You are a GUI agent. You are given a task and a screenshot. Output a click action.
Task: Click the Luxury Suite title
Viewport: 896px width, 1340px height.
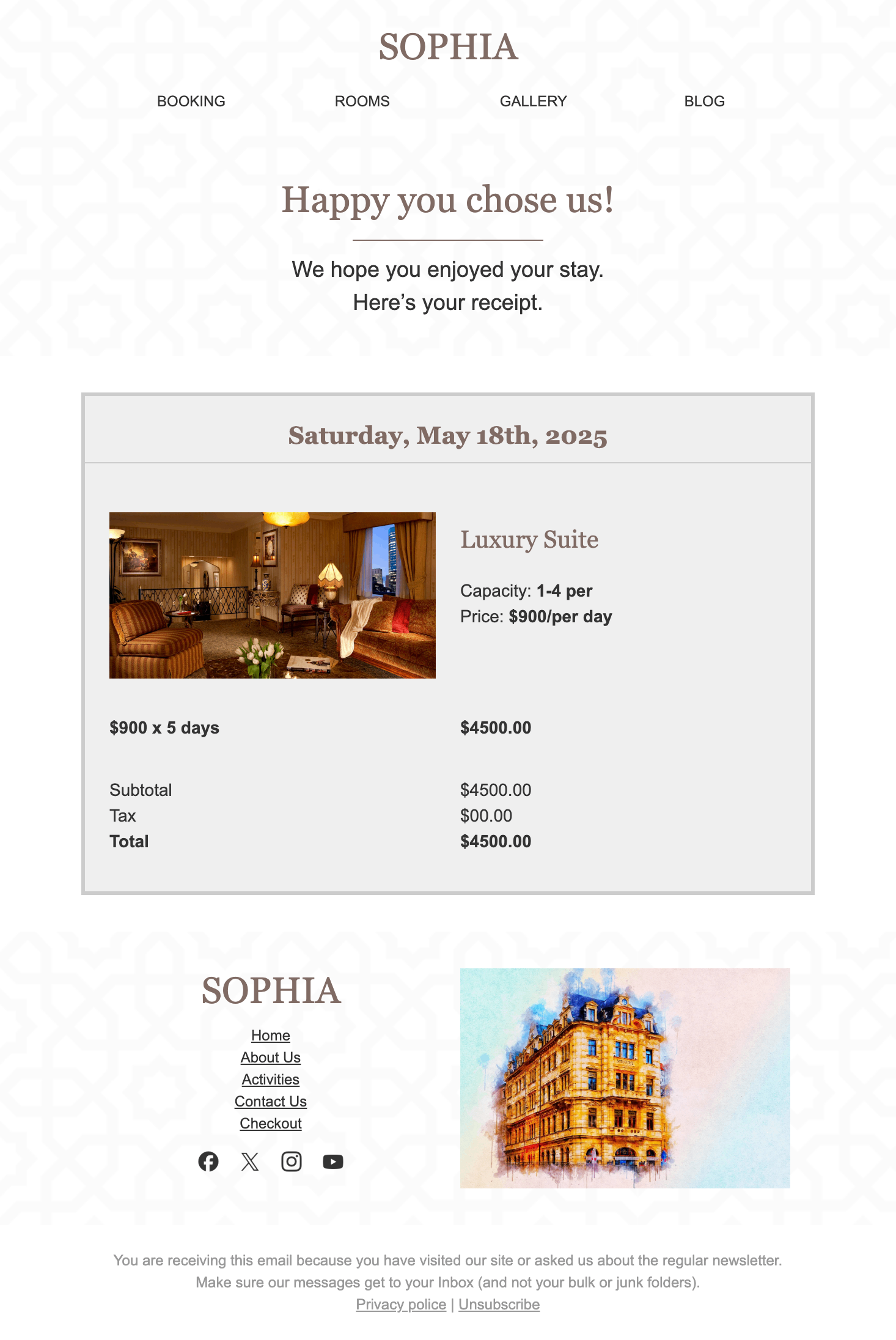point(529,540)
